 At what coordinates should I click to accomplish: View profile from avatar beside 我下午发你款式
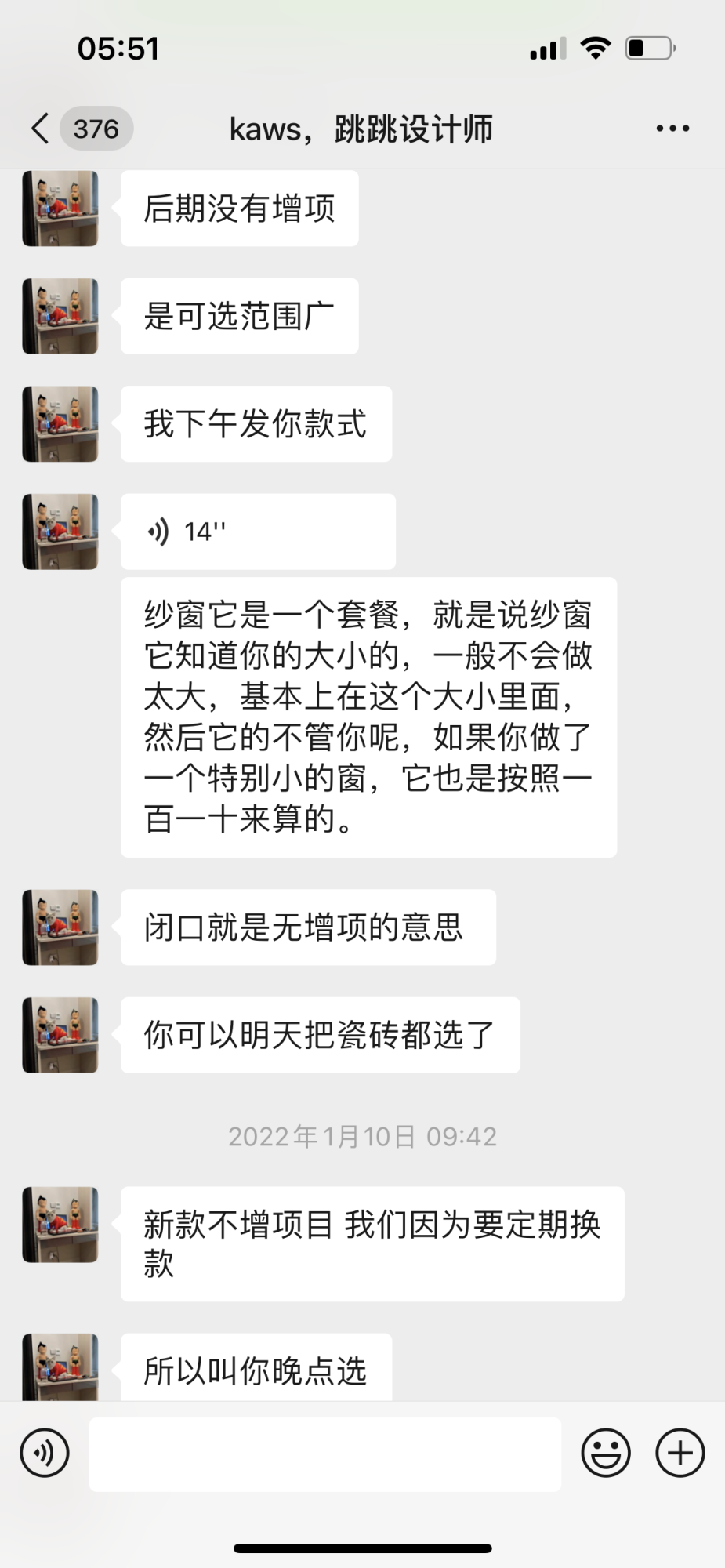[60, 424]
